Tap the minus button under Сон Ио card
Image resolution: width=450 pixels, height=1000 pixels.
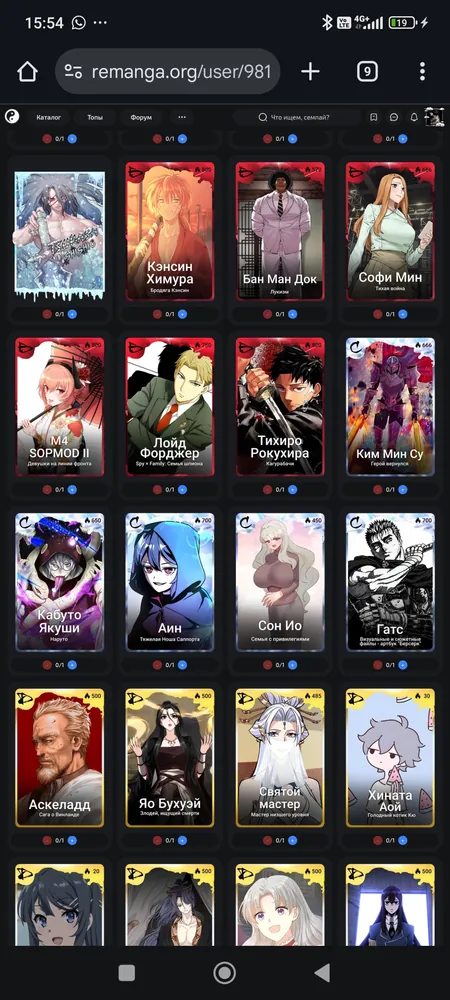click(268, 665)
